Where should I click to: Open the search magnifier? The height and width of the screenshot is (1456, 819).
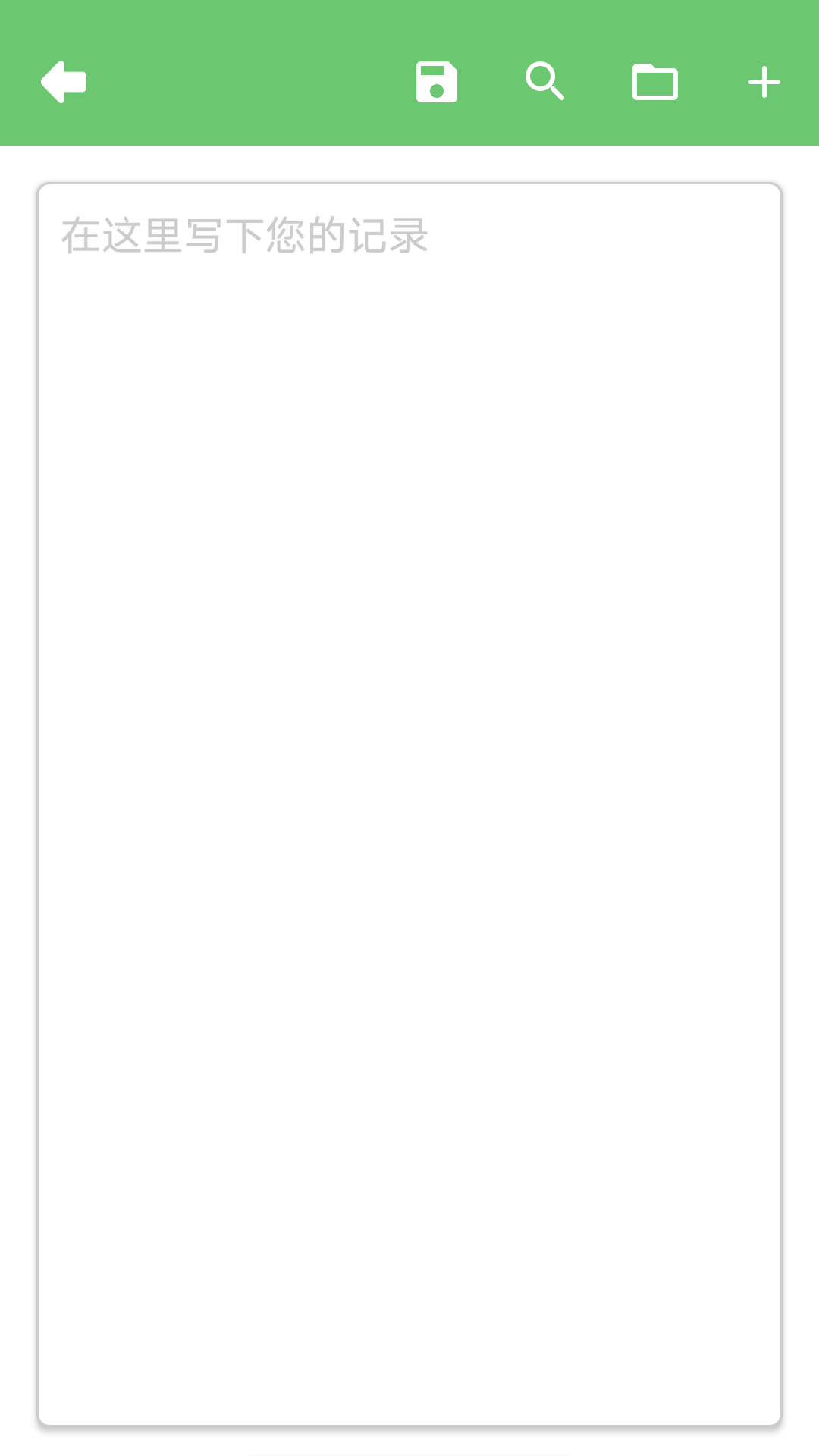[x=544, y=82]
